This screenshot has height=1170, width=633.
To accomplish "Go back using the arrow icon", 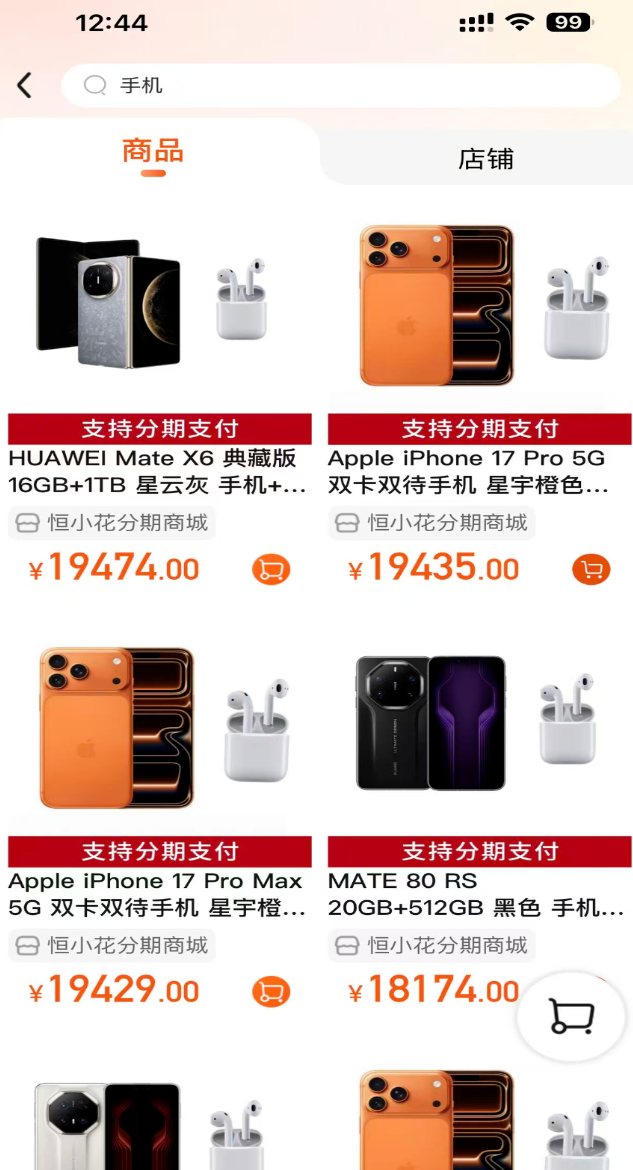I will click(25, 86).
